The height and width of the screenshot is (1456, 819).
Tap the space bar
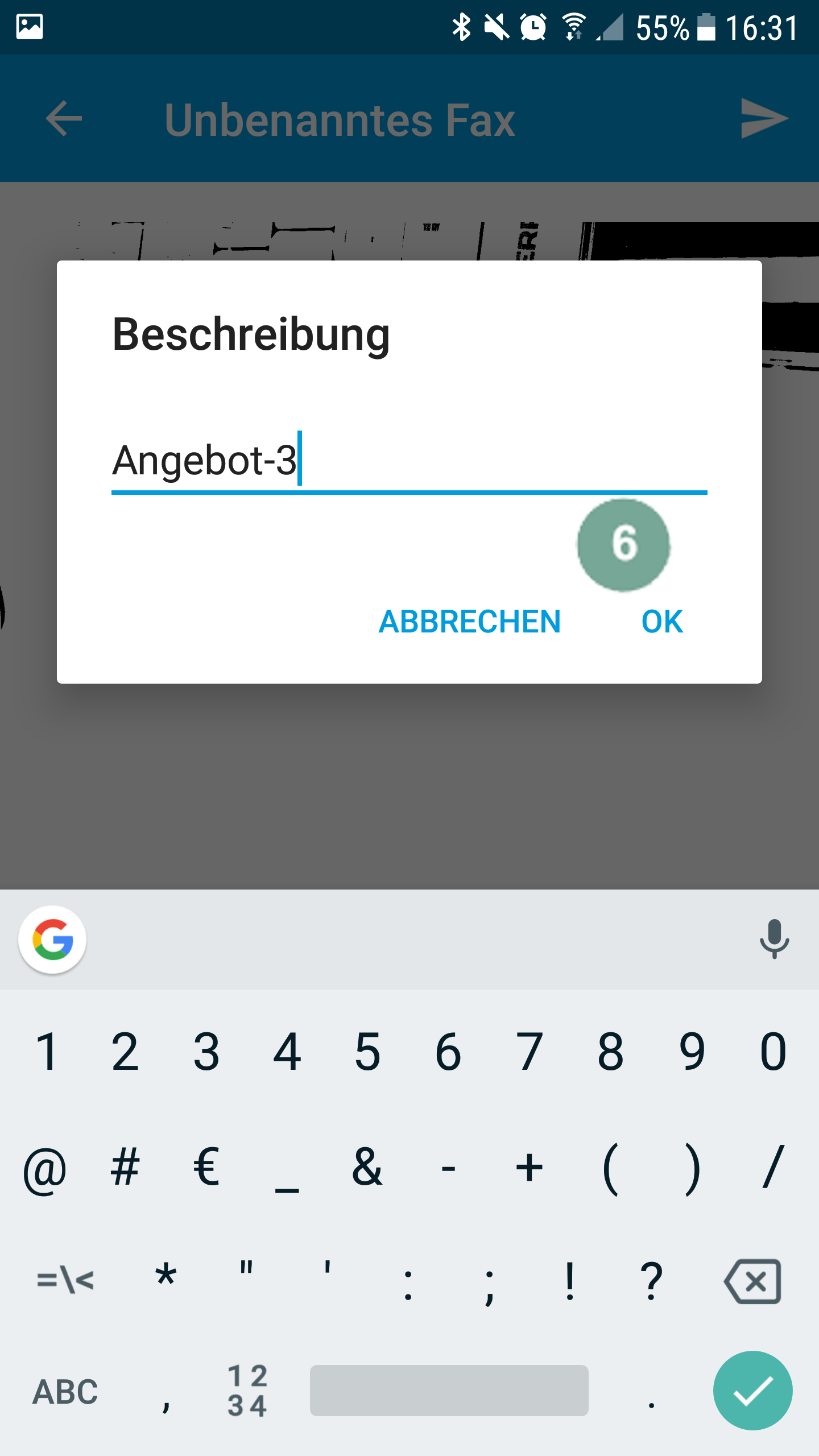[x=449, y=1390]
